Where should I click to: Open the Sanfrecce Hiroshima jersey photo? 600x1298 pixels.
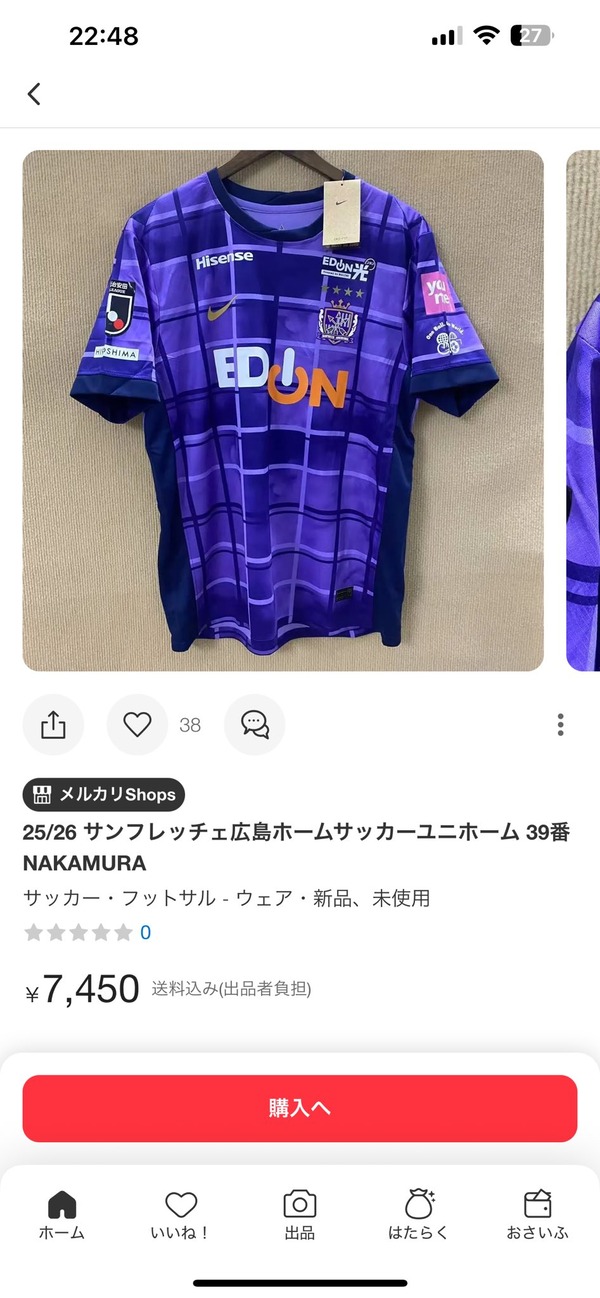pyautogui.click(x=283, y=410)
